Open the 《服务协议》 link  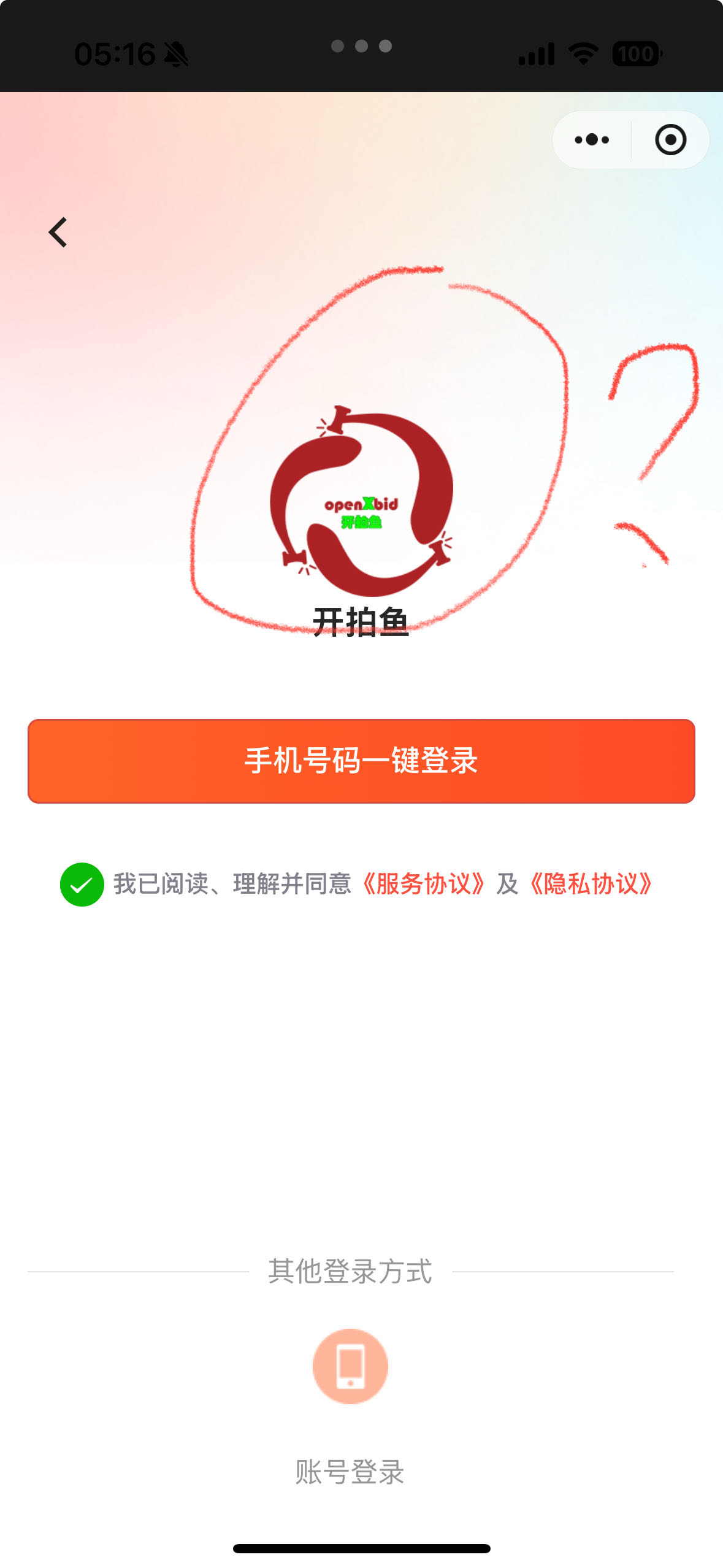point(423,884)
